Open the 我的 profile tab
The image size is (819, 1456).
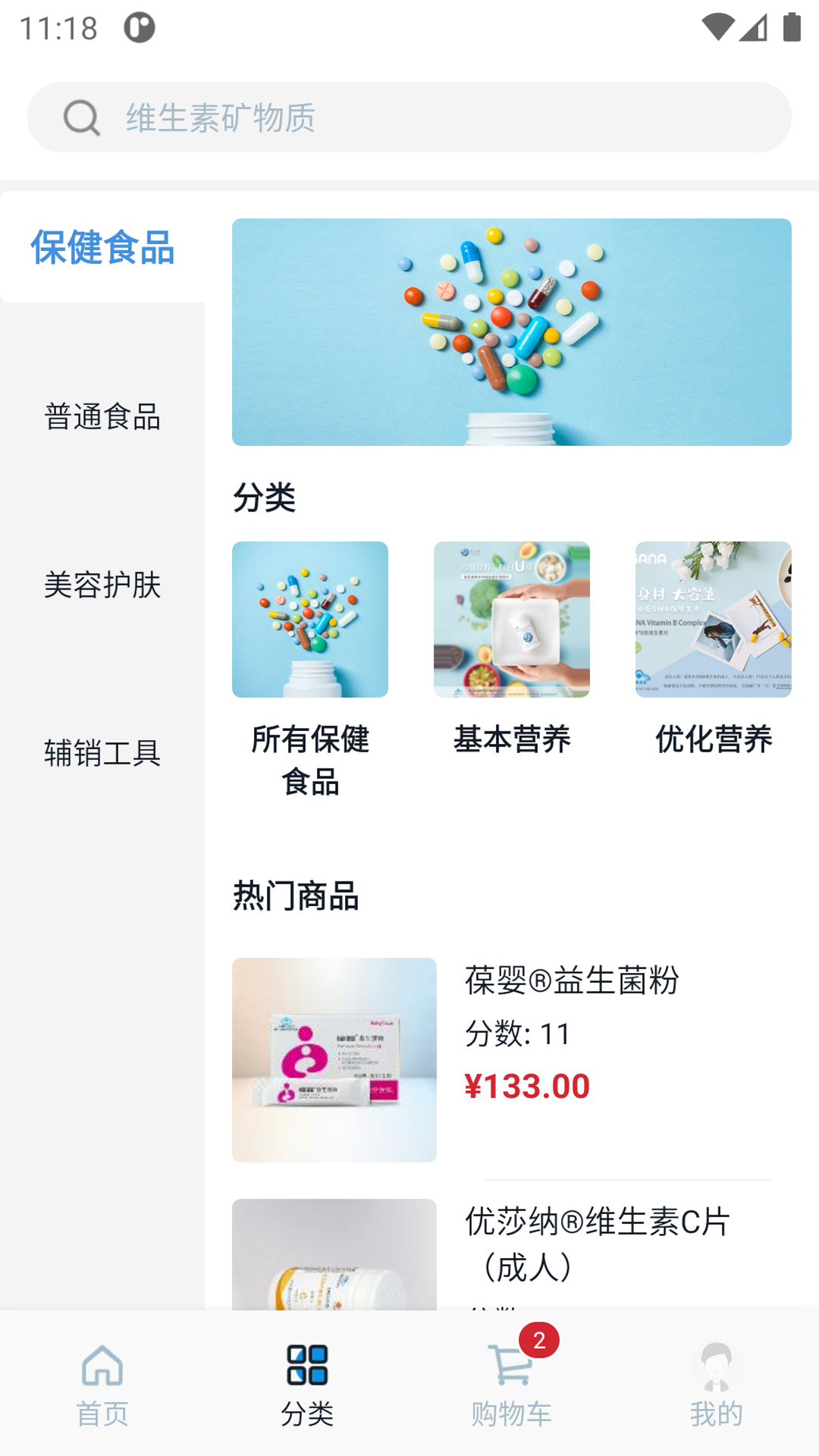tap(716, 1383)
